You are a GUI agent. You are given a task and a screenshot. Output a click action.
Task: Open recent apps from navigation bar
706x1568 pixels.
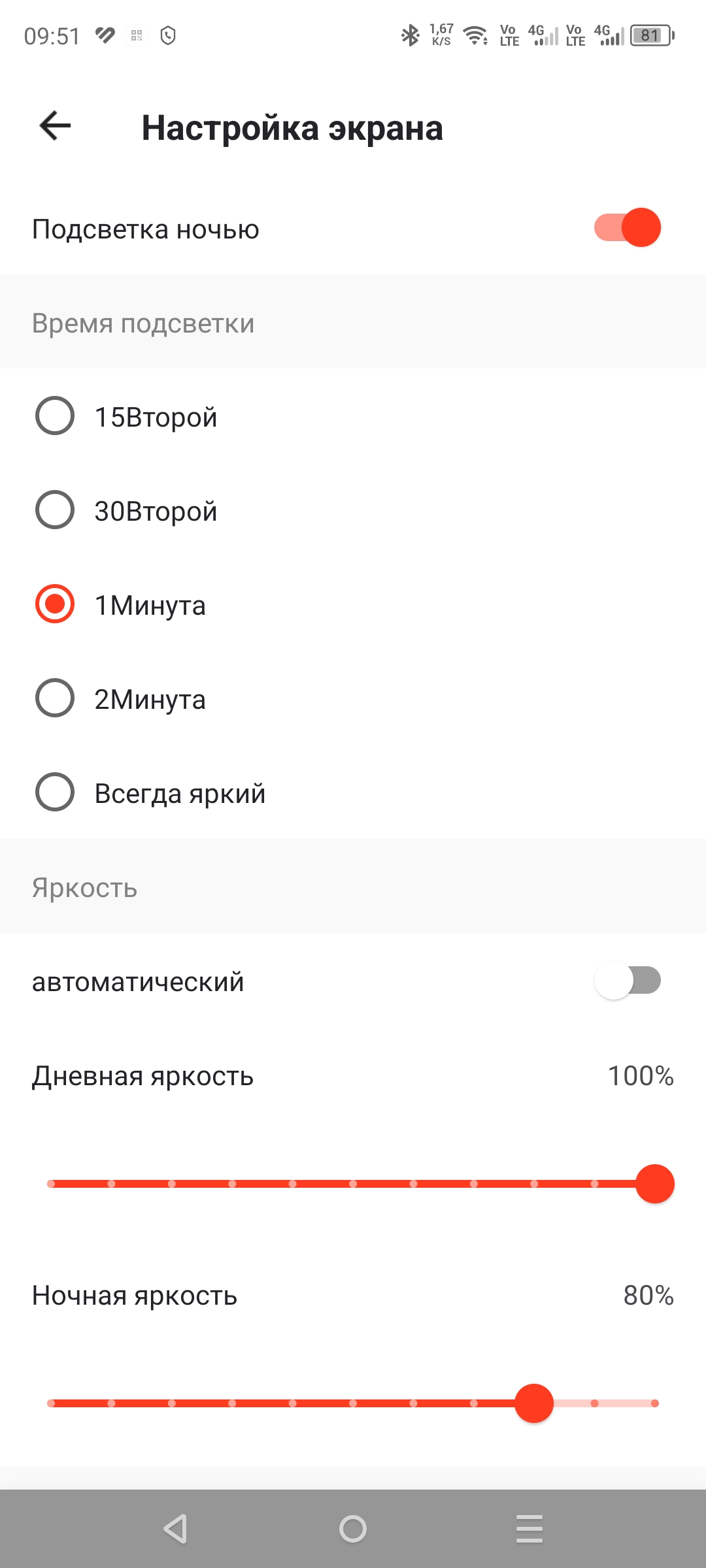[529, 1529]
